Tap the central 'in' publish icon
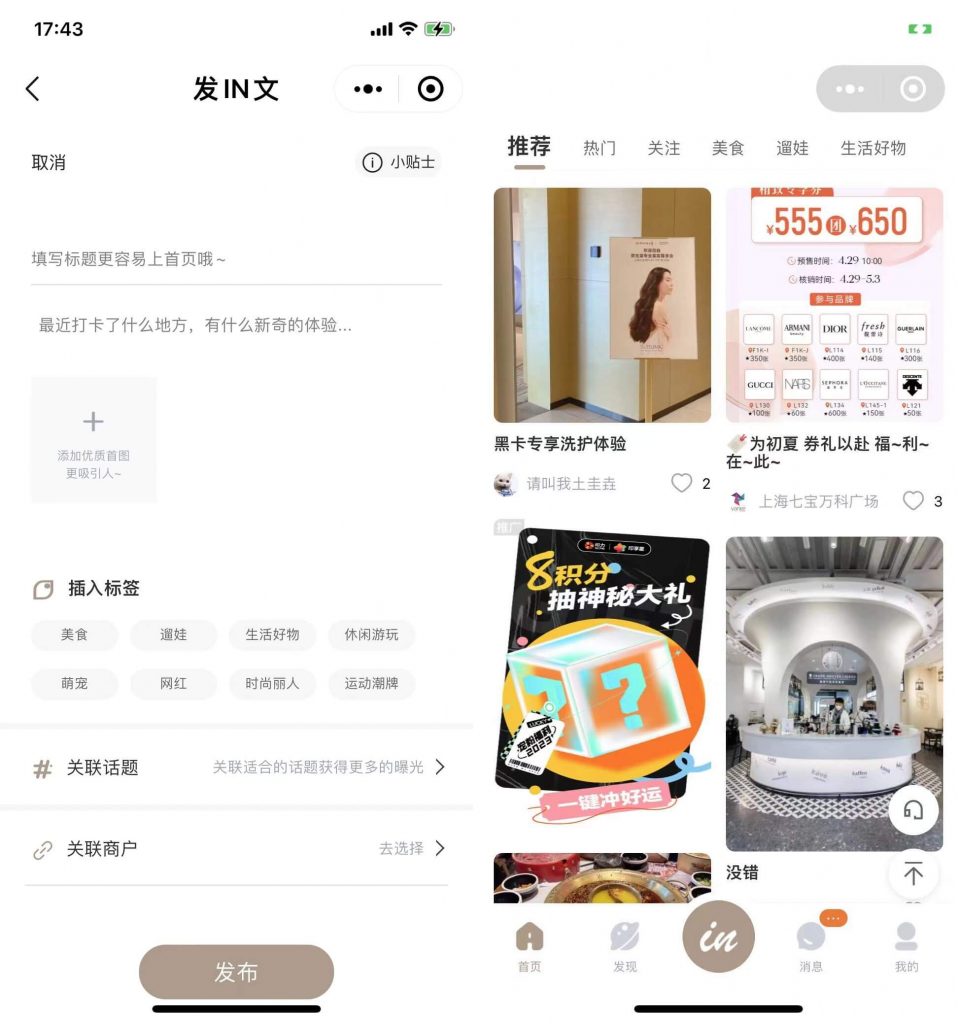This screenshot has width=958, height=1024. tap(717, 936)
